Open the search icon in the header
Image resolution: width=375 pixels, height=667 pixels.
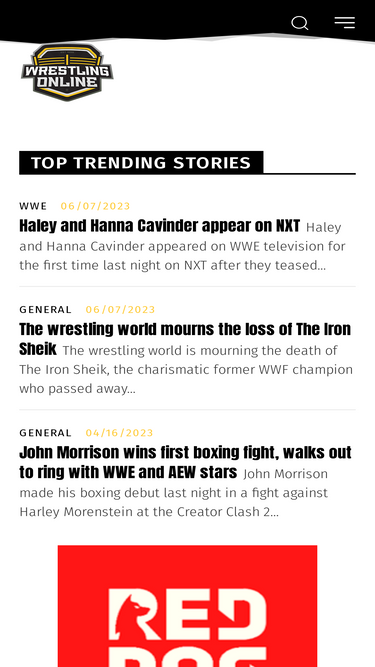[x=299, y=23]
